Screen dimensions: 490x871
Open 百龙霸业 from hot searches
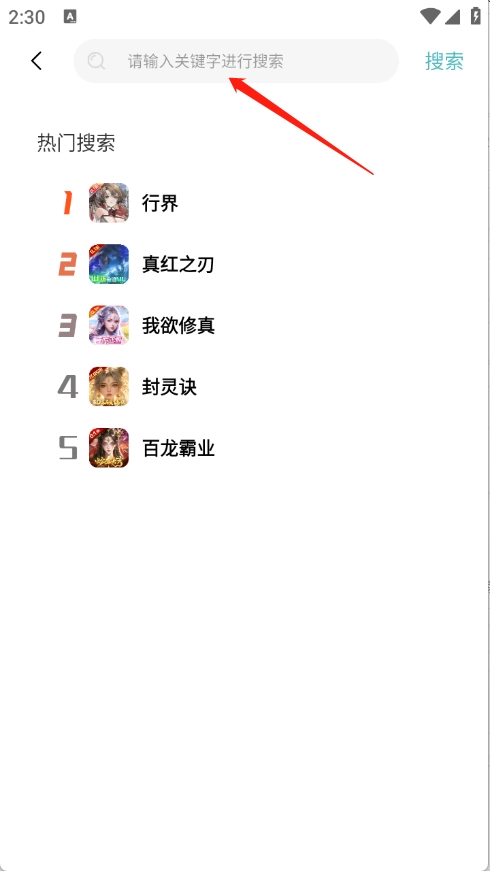[x=178, y=448]
